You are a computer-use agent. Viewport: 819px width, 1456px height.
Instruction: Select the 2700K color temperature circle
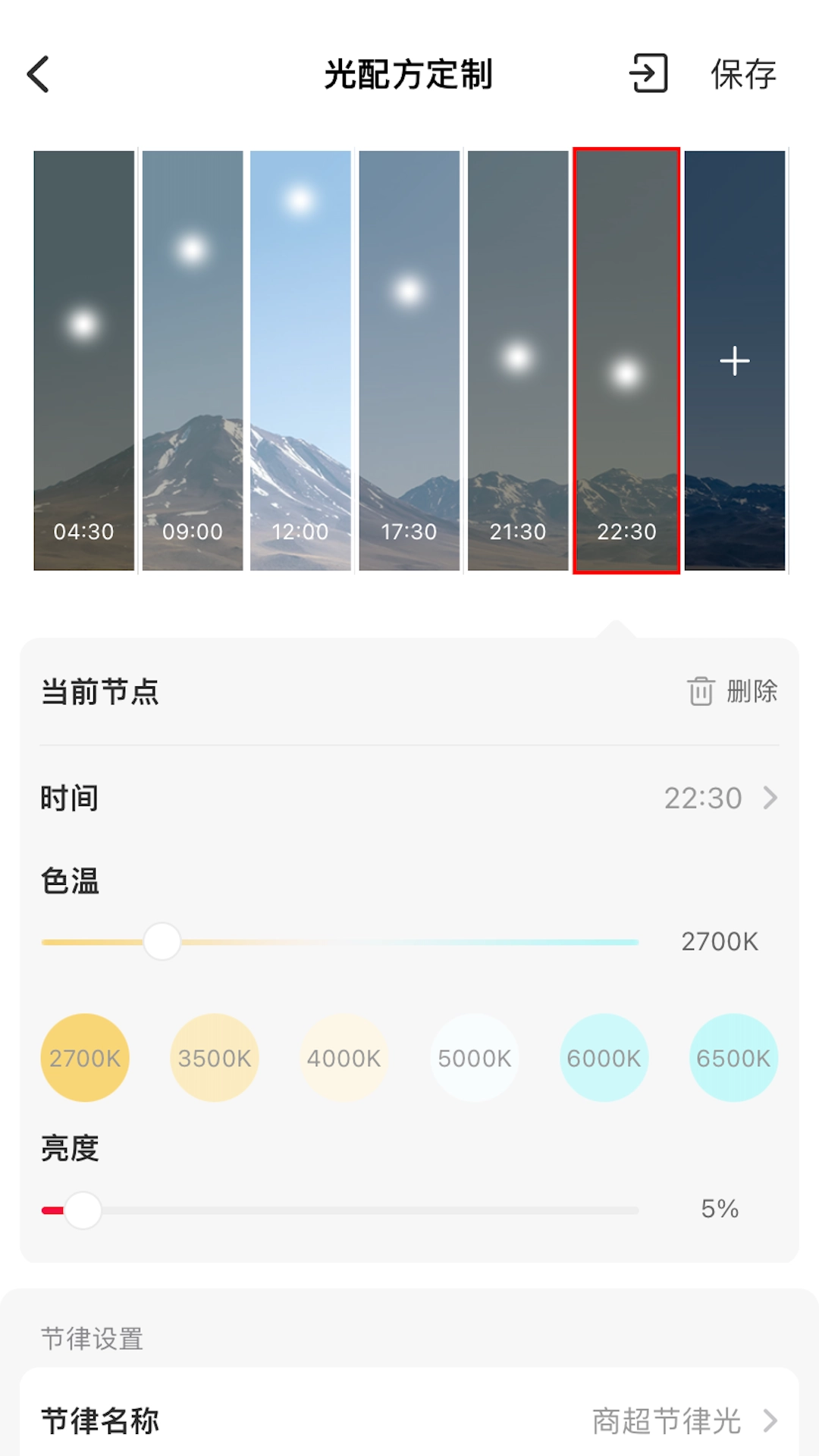[x=84, y=1056]
